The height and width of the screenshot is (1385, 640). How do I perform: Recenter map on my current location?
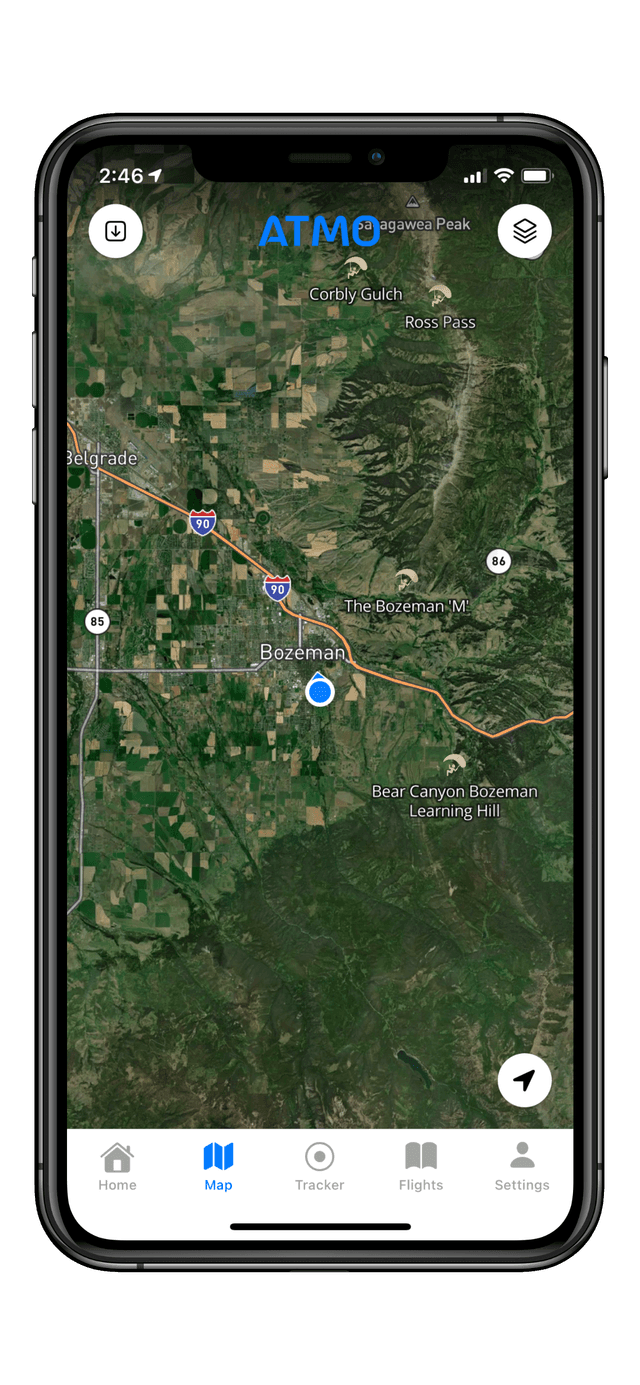click(x=525, y=1080)
